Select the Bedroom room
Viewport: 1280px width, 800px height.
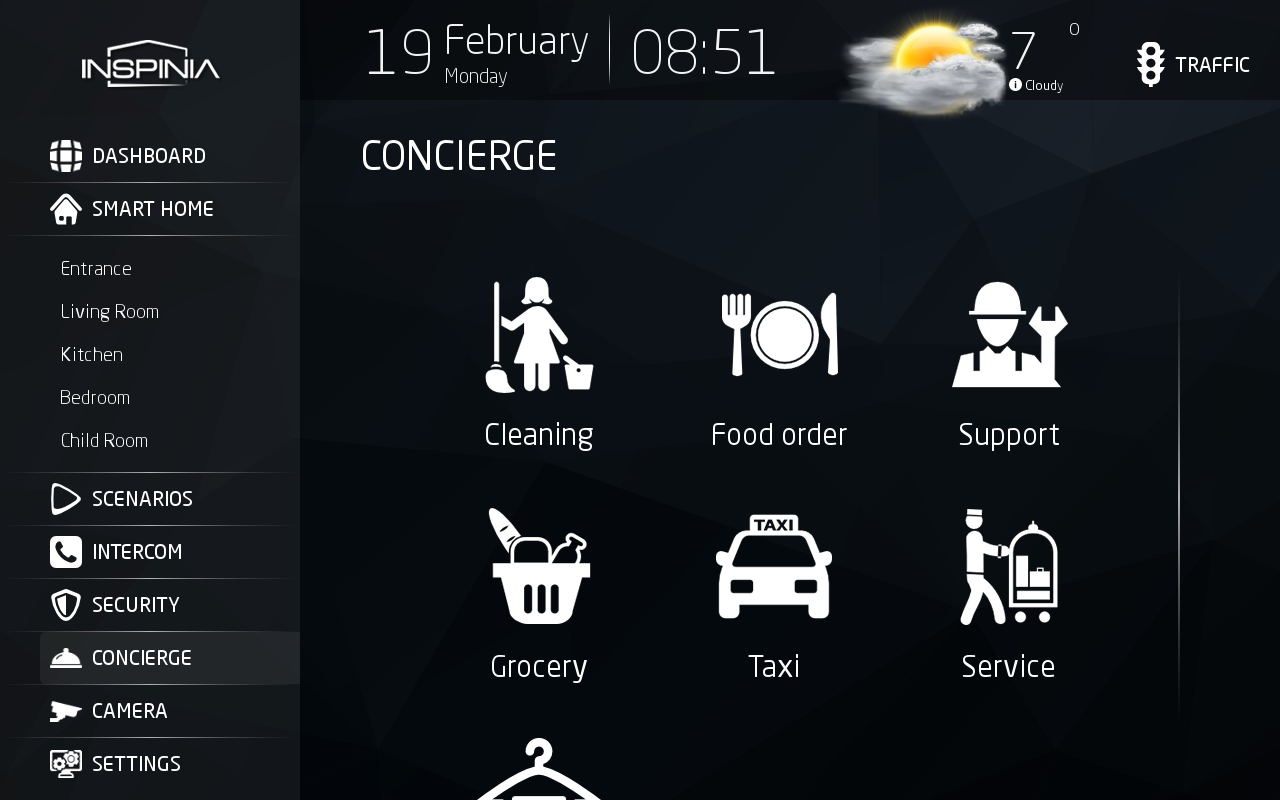[x=95, y=398]
